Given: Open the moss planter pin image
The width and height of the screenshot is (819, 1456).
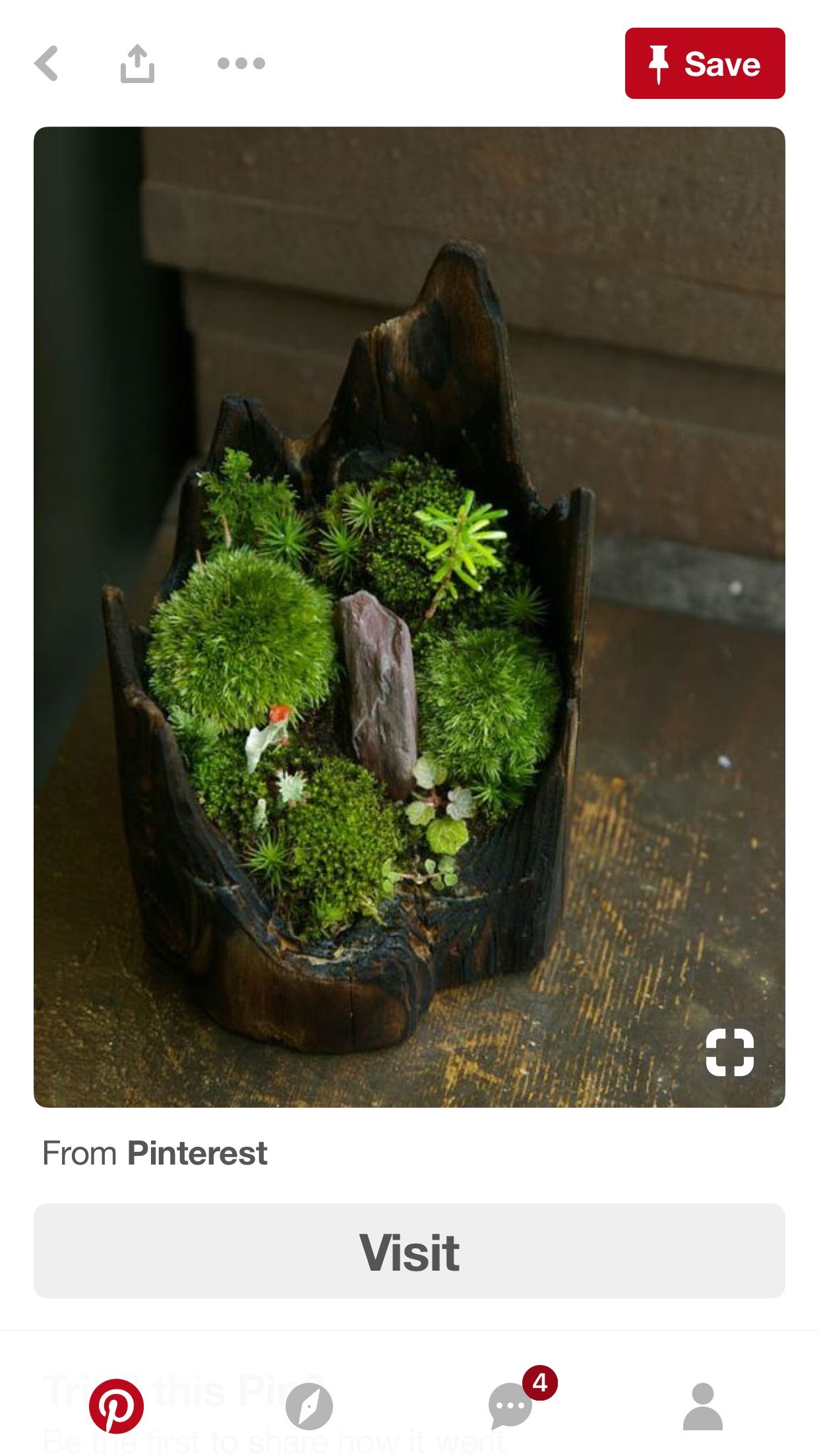Looking at the screenshot, I should click(x=409, y=617).
